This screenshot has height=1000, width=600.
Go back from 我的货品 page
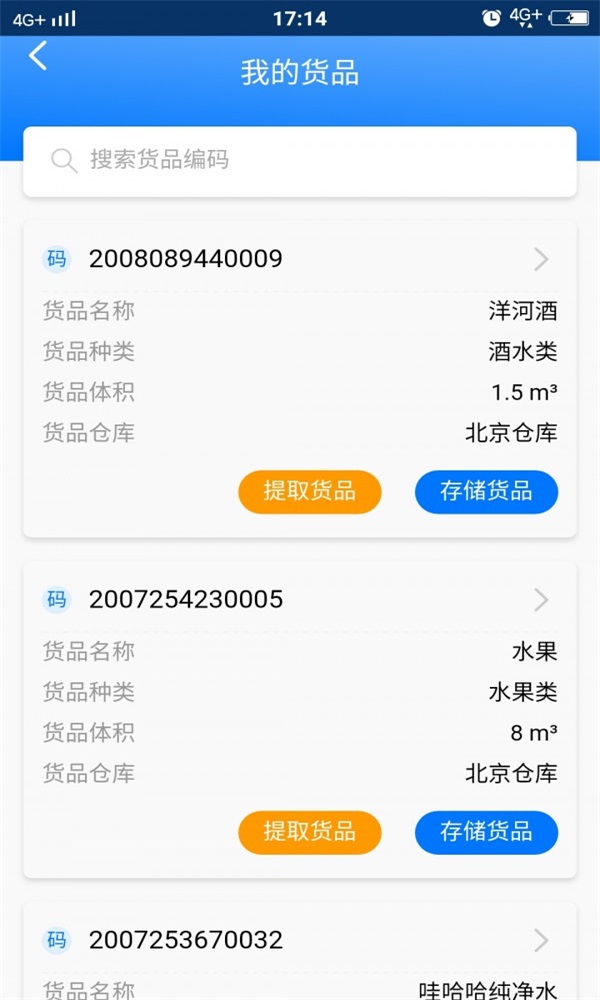pyautogui.click(x=38, y=56)
